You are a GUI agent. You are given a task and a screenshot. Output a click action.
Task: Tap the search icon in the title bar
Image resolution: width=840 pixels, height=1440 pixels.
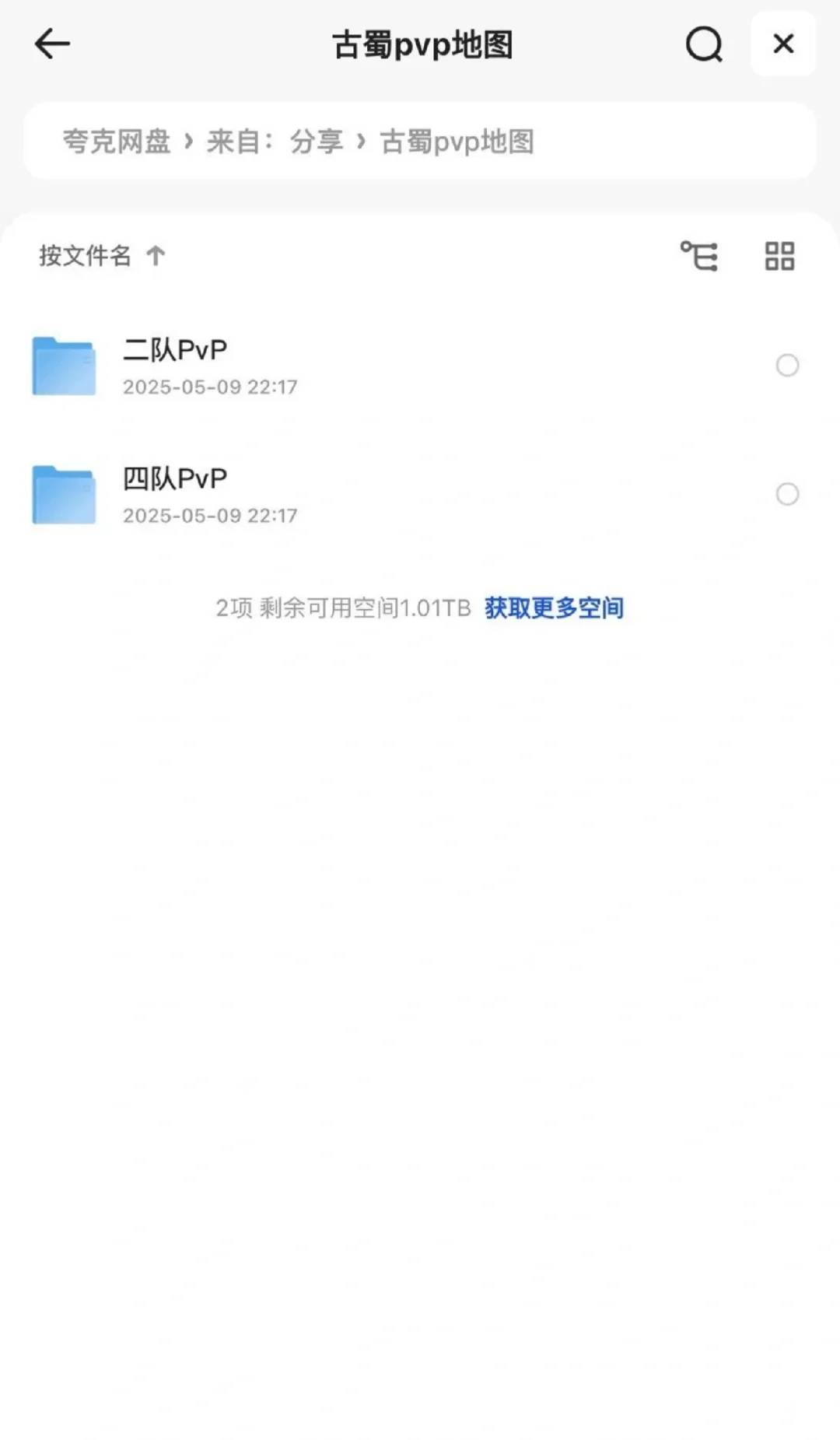tap(704, 44)
